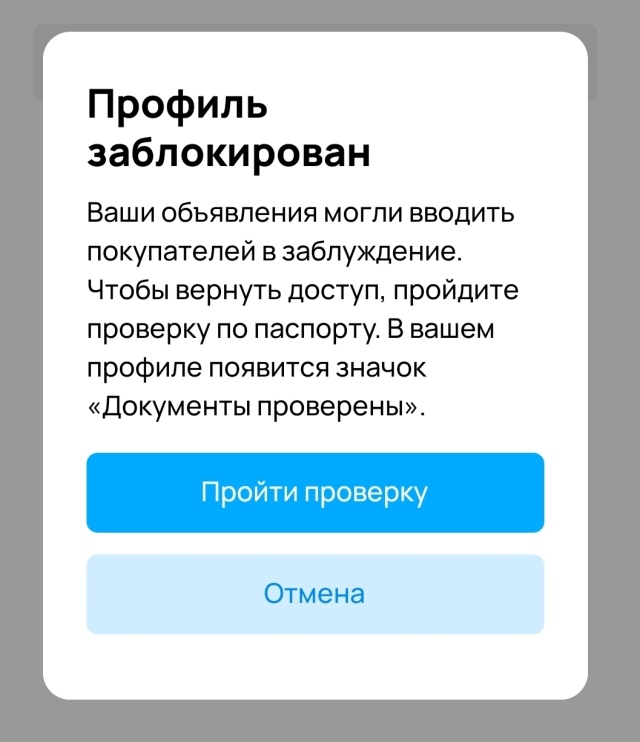Dismiss the dialog with «Отмена»
The height and width of the screenshot is (742, 640).
click(315, 594)
